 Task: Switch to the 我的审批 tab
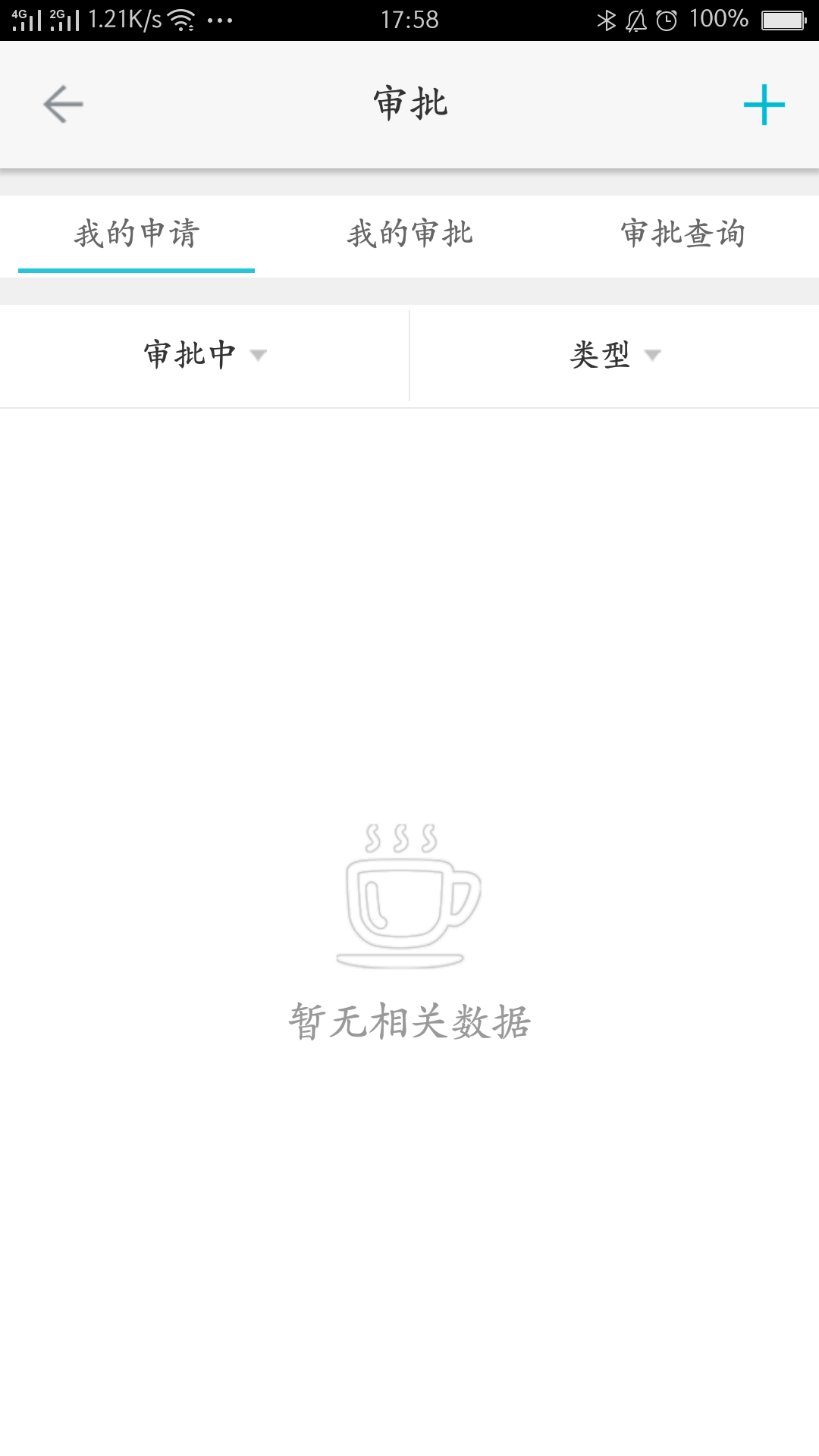point(409,235)
